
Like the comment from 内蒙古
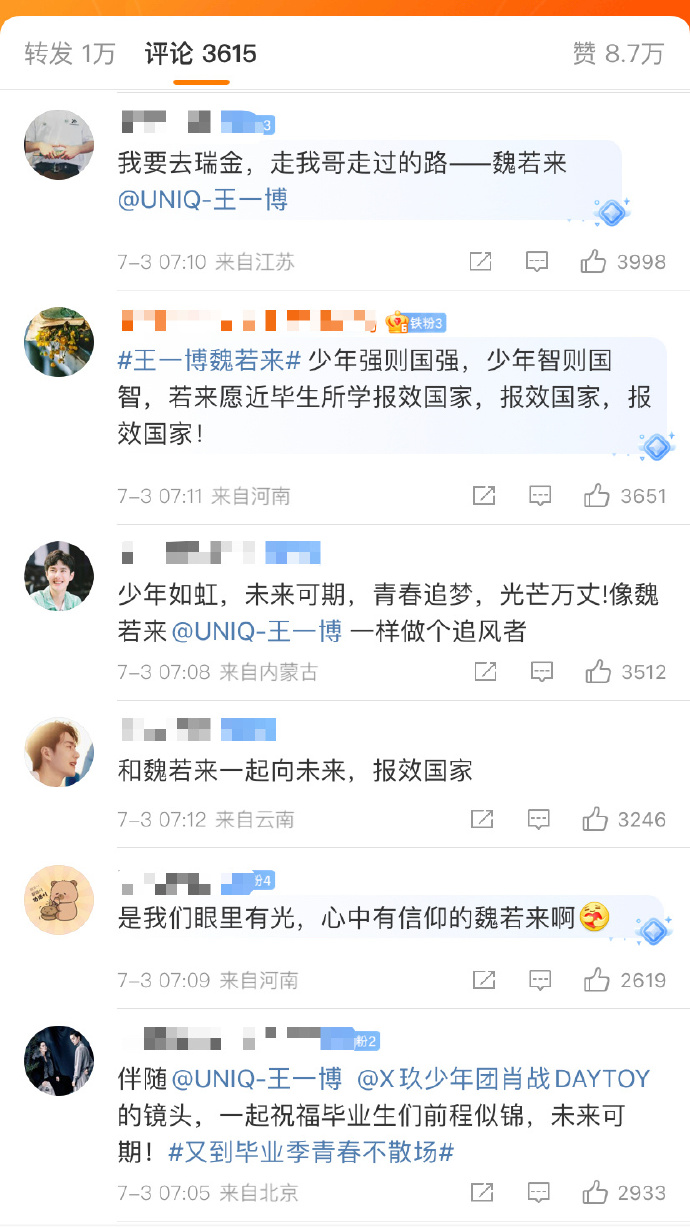click(598, 672)
